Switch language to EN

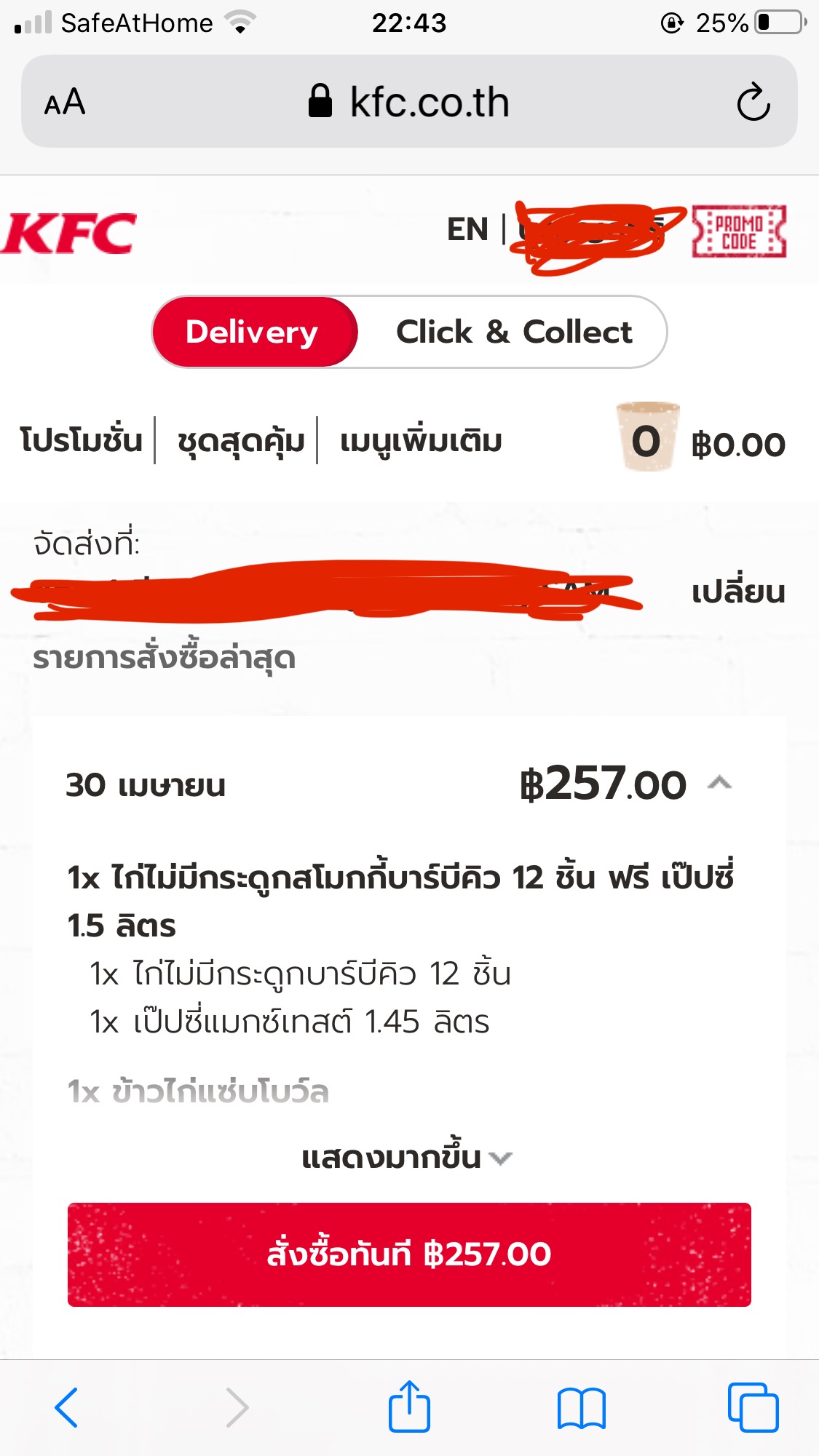[467, 230]
